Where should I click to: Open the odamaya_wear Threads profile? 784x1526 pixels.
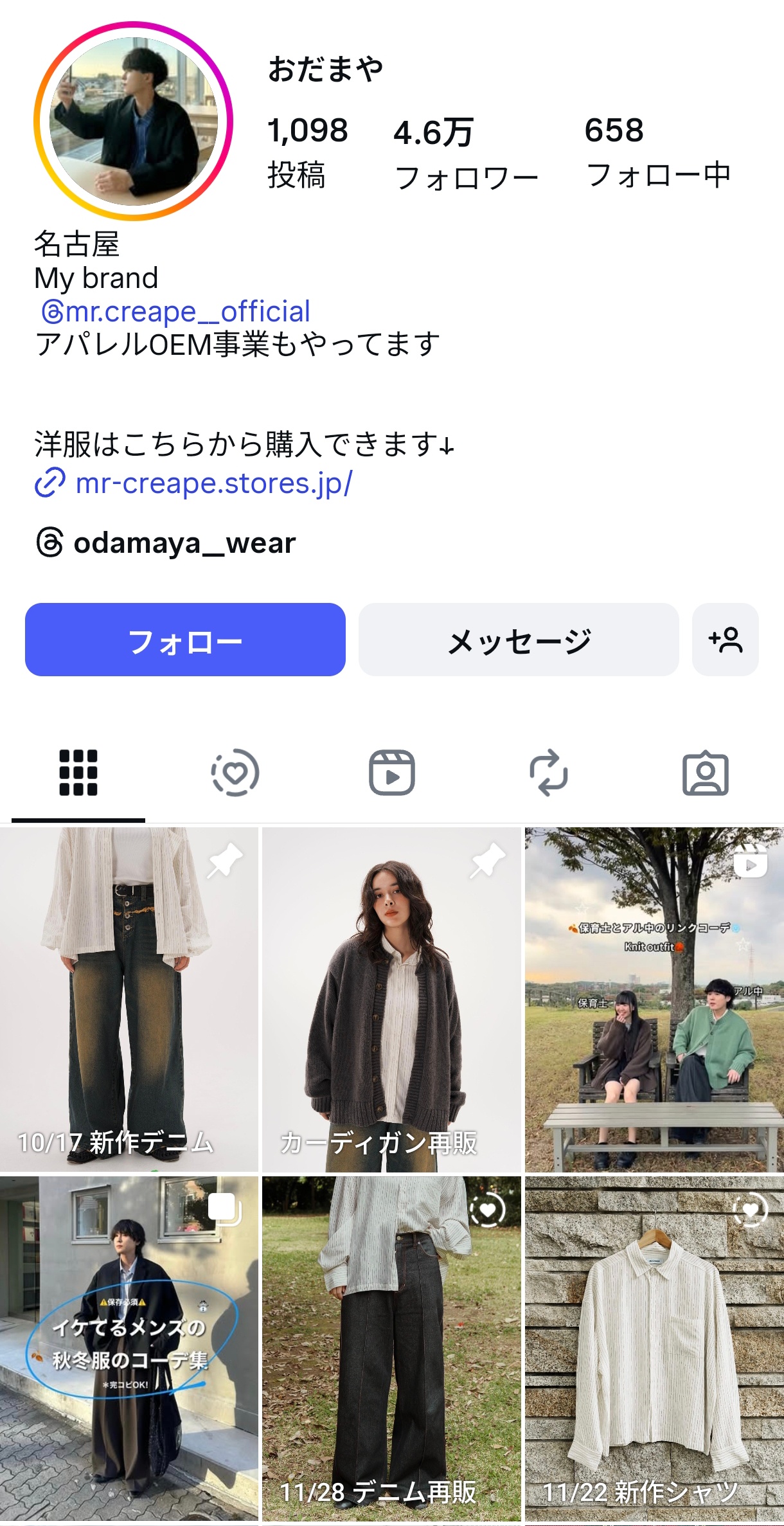coord(166,543)
